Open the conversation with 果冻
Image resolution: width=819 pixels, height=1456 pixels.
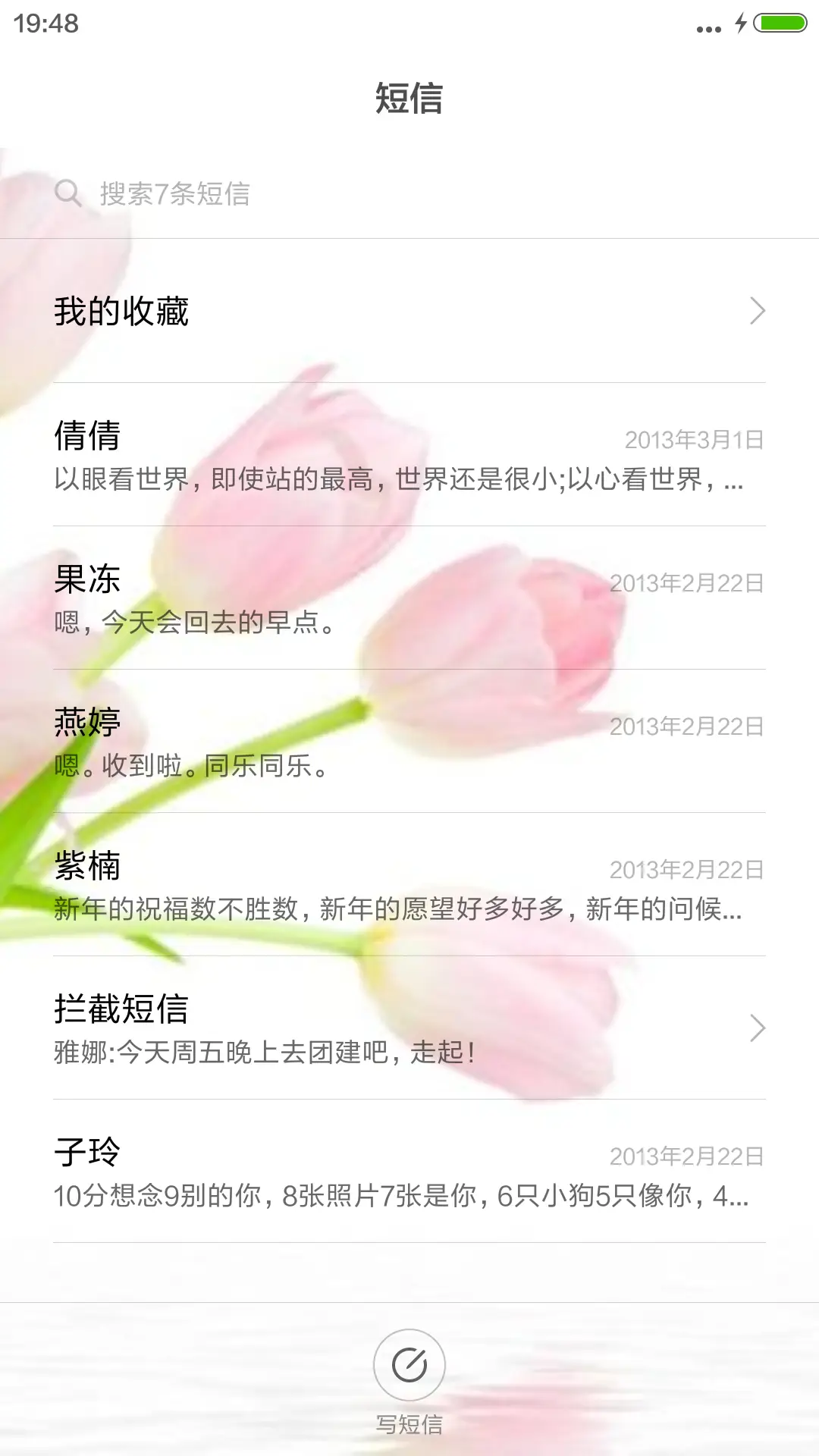pyautogui.click(x=303, y=599)
